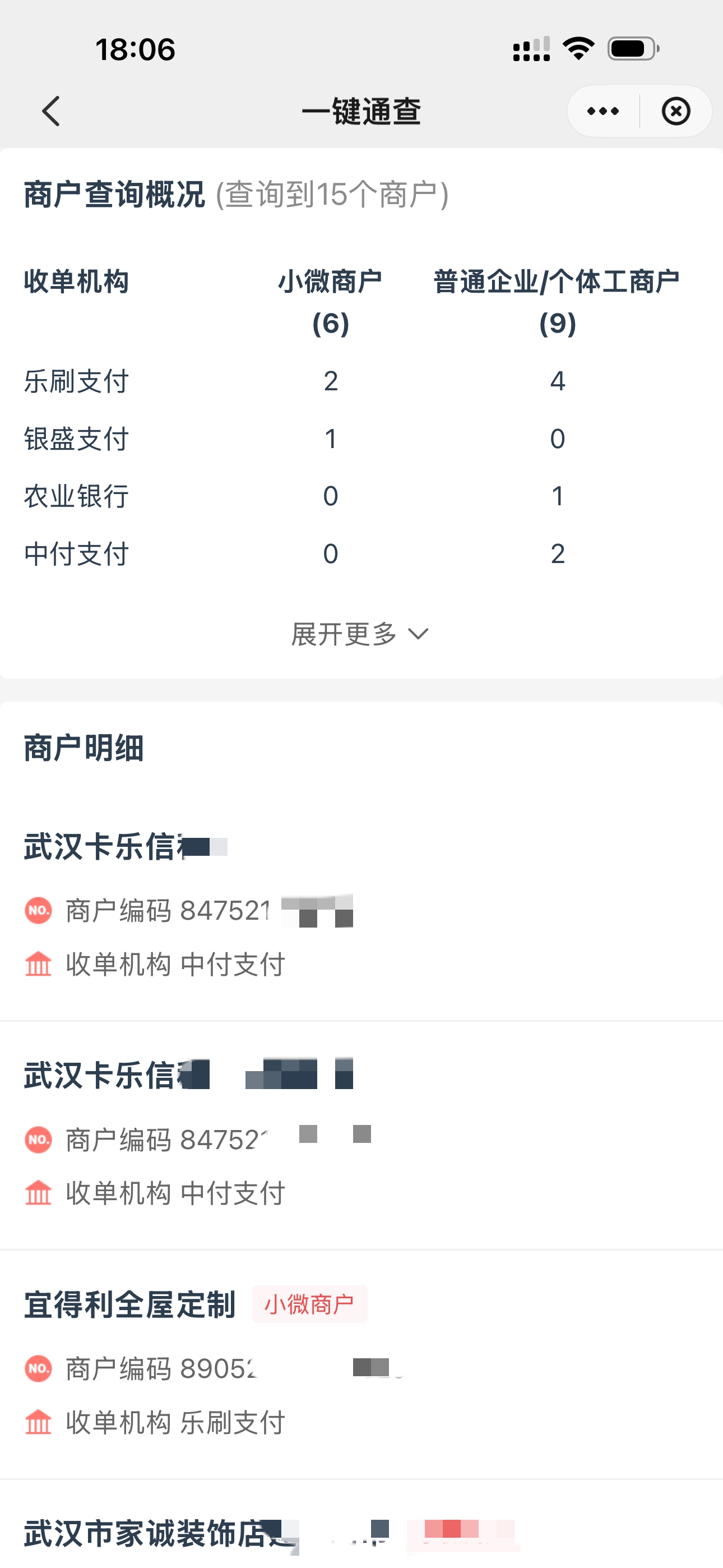Open the mini program more-options menu
This screenshot has height=1568, width=723.
(603, 112)
